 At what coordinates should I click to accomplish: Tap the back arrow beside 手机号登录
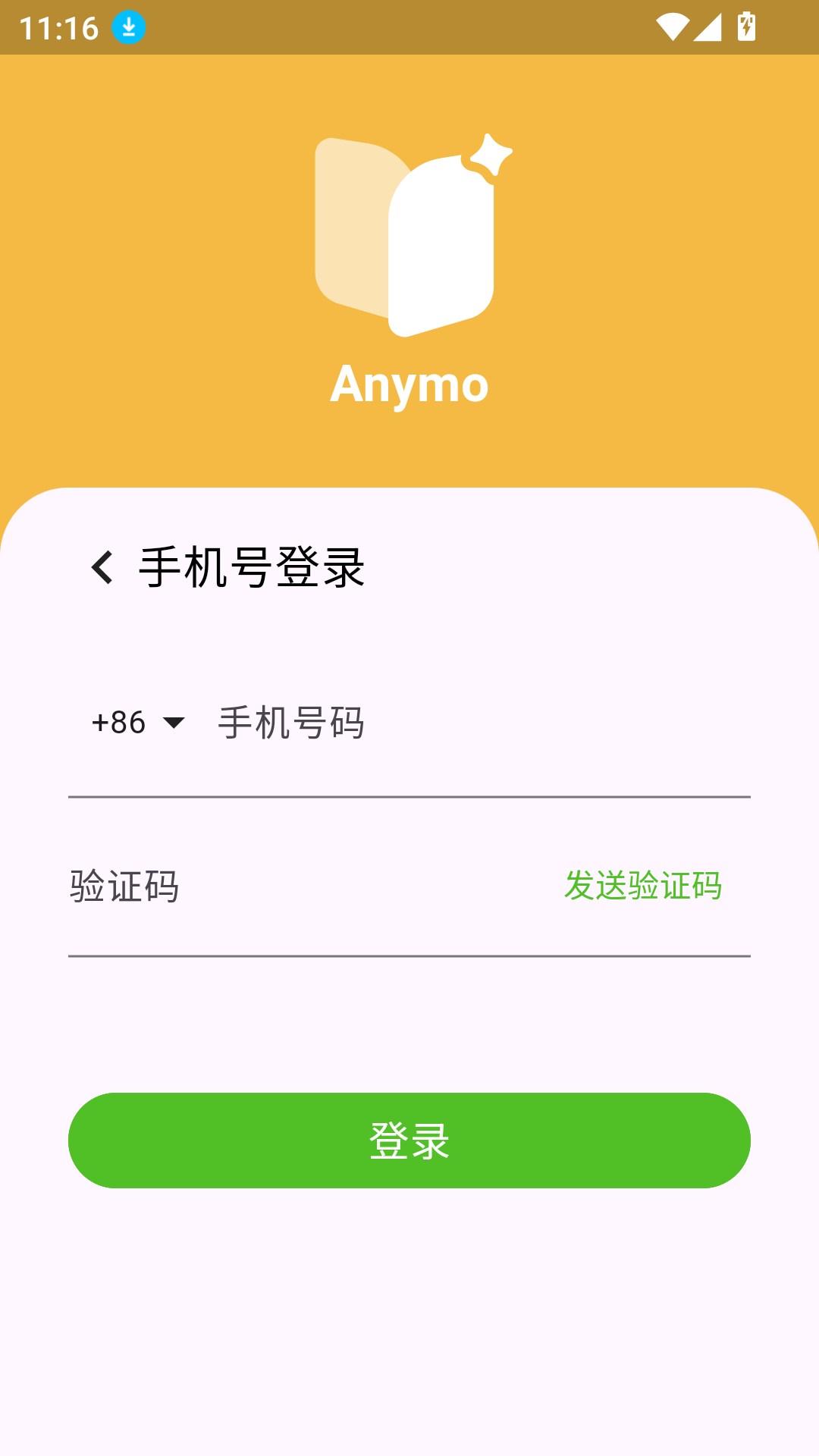point(101,567)
